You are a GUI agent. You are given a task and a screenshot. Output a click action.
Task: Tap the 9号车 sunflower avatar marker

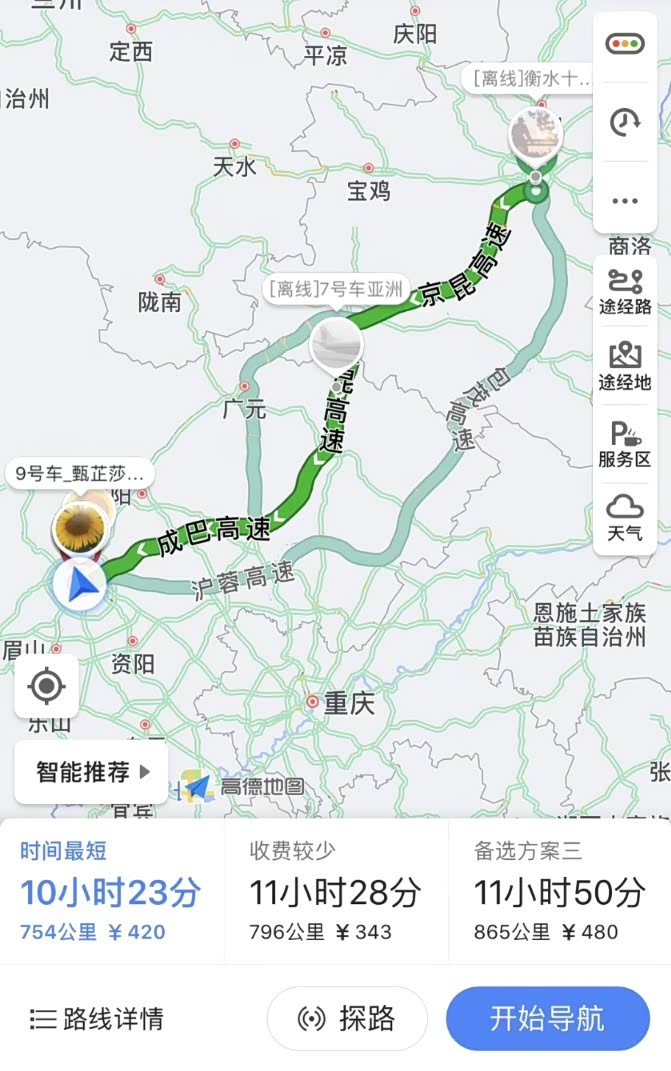click(79, 527)
